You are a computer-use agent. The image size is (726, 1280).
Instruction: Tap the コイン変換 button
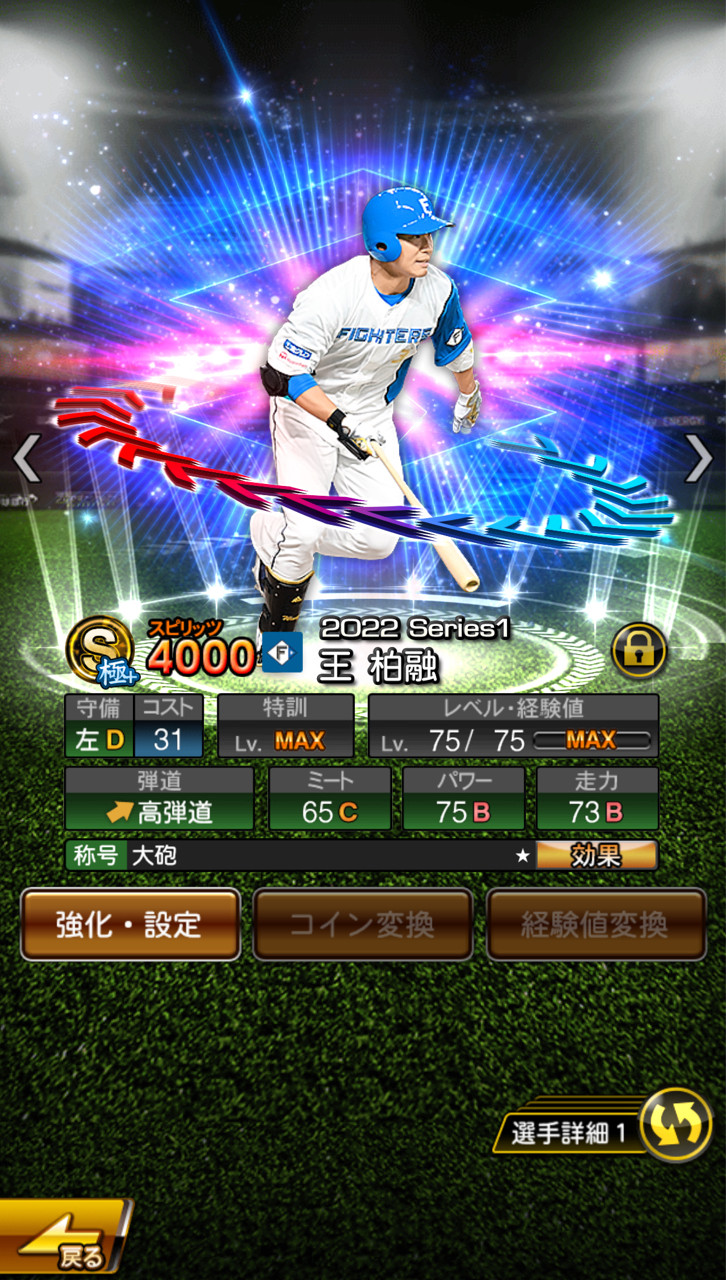point(362,924)
